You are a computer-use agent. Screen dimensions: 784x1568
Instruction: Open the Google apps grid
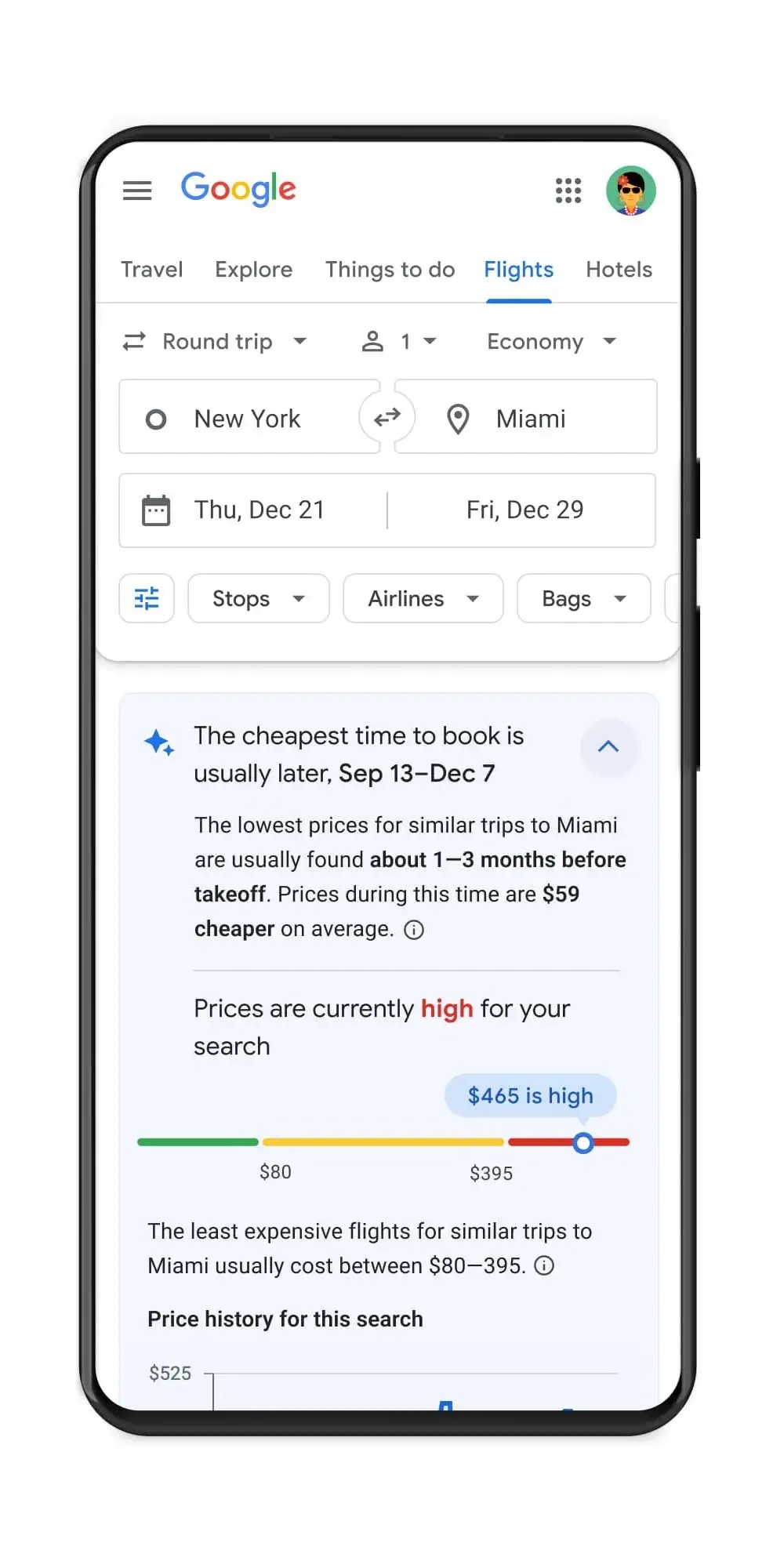point(568,191)
